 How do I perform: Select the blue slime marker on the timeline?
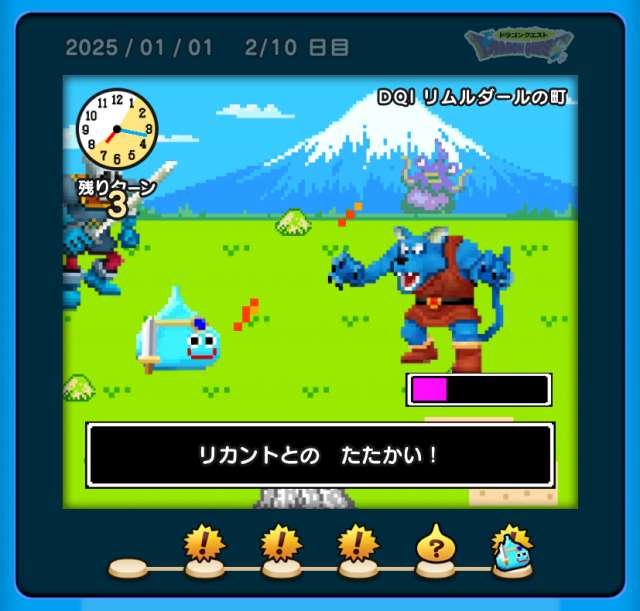pos(512,550)
